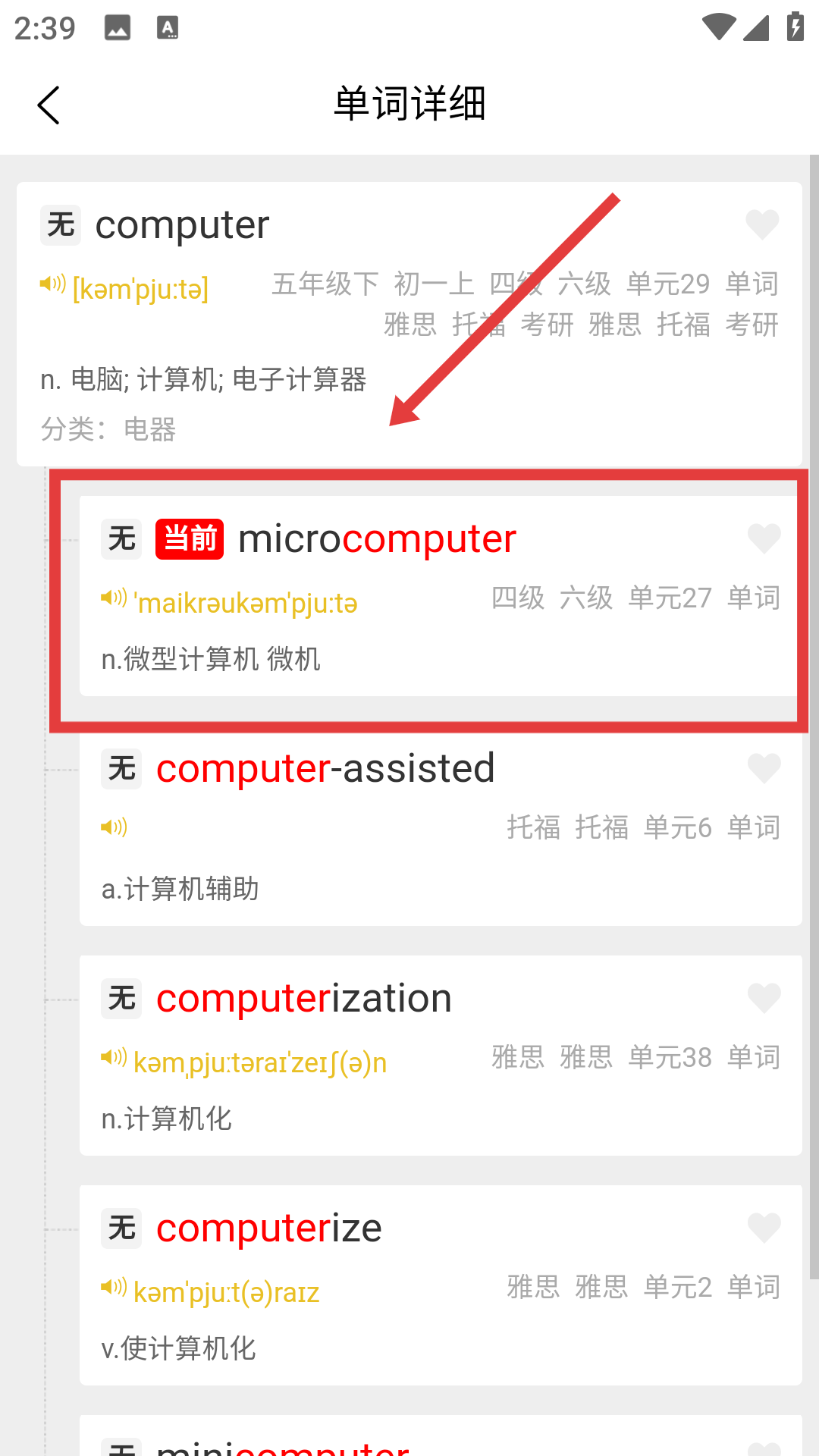
Task: Favorite the word computerization
Action: (764, 998)
